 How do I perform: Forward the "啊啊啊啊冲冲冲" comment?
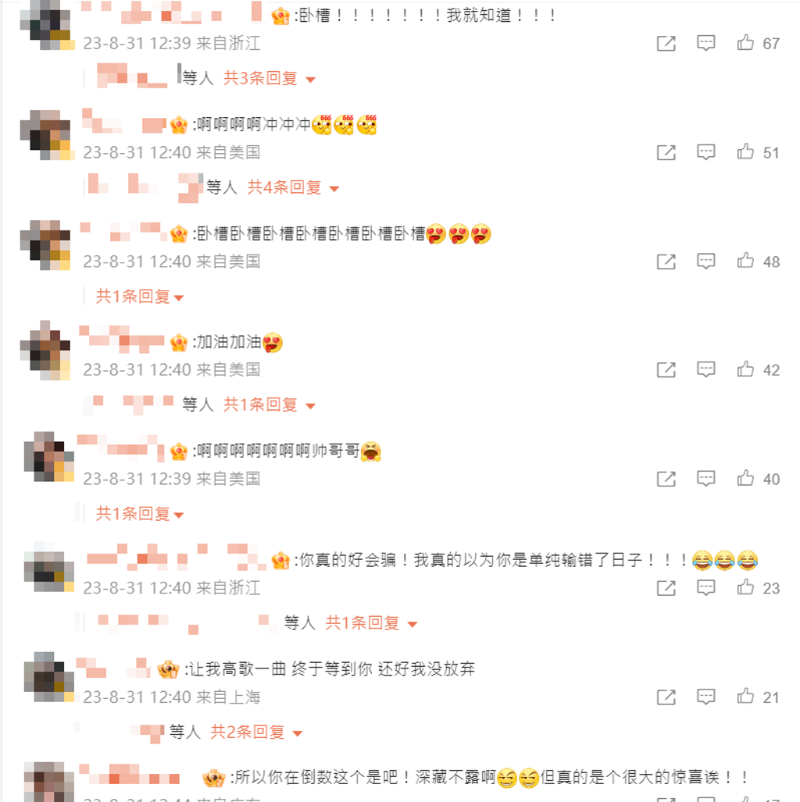point(665,152)
